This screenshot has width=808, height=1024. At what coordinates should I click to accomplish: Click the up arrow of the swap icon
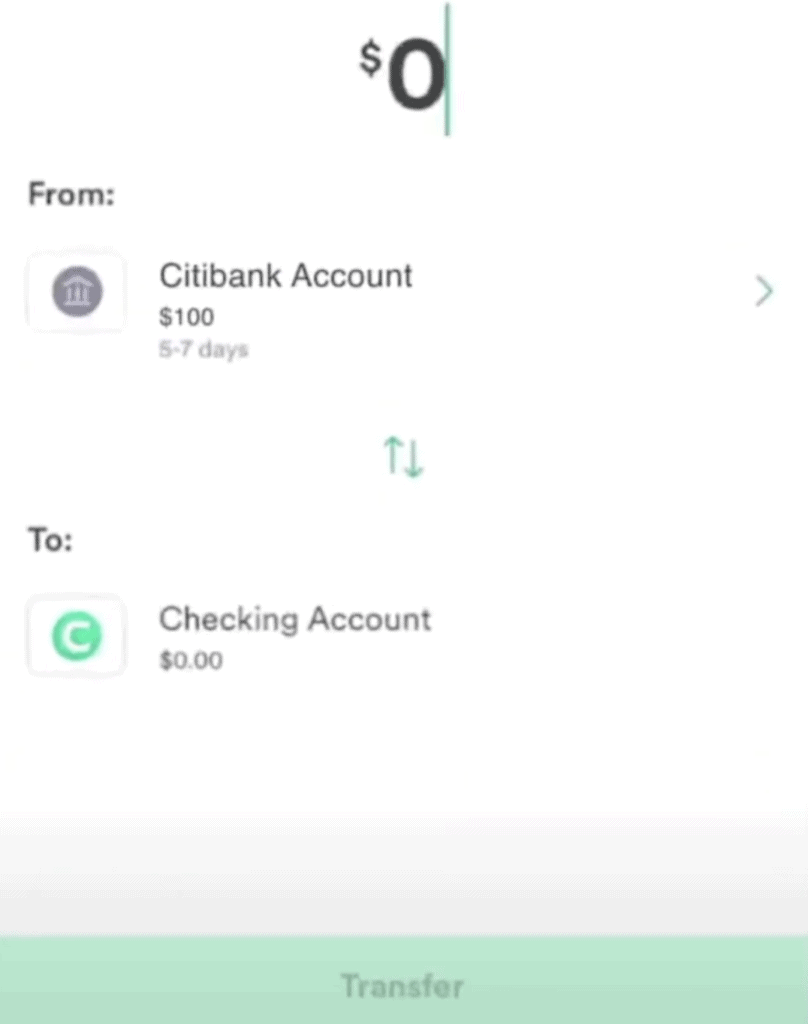[394, 456]
